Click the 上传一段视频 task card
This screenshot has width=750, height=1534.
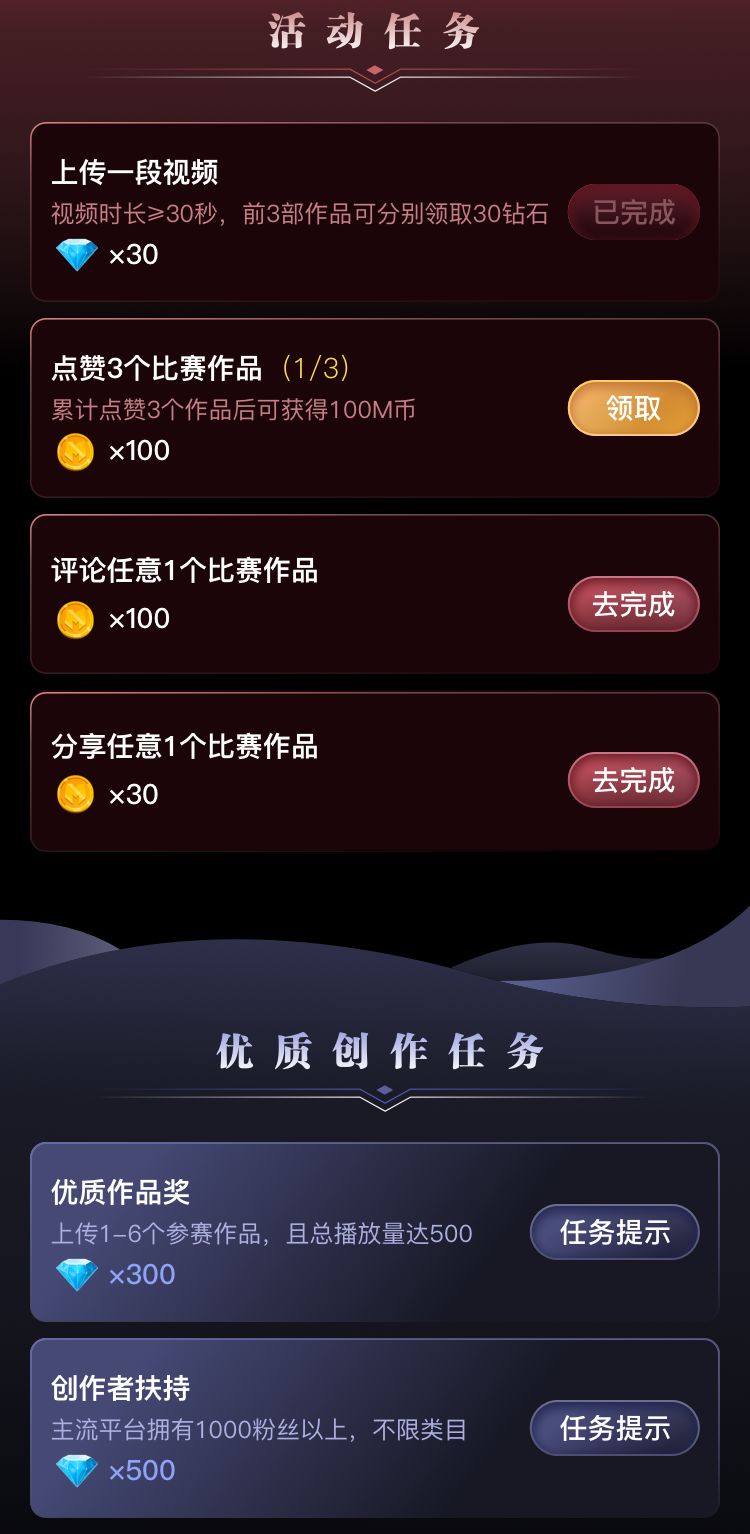point(375,210)
